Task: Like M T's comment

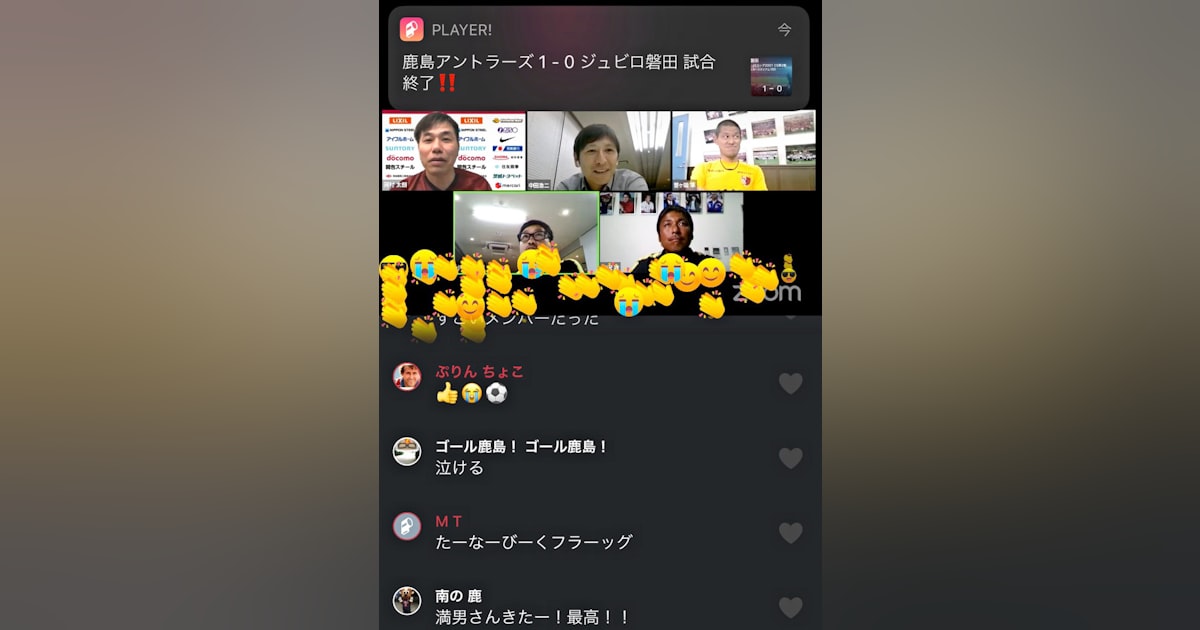Action: [x=791, y=533]
